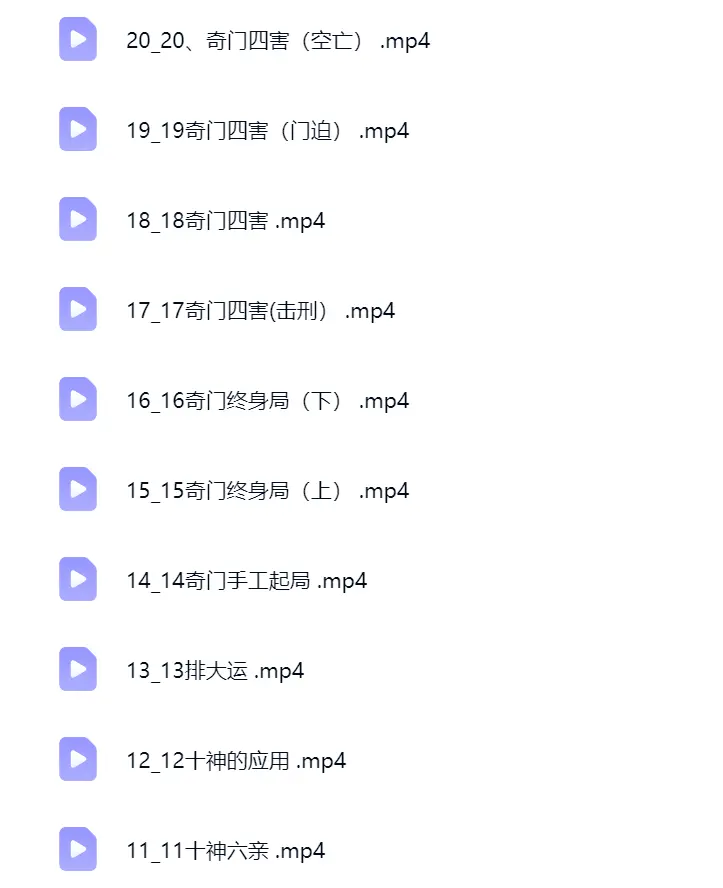723x888 pixels.
Task: Open 14_14奇门手工起局 .mp4 video
Action: pyautogui.click(x=246, y=581)
